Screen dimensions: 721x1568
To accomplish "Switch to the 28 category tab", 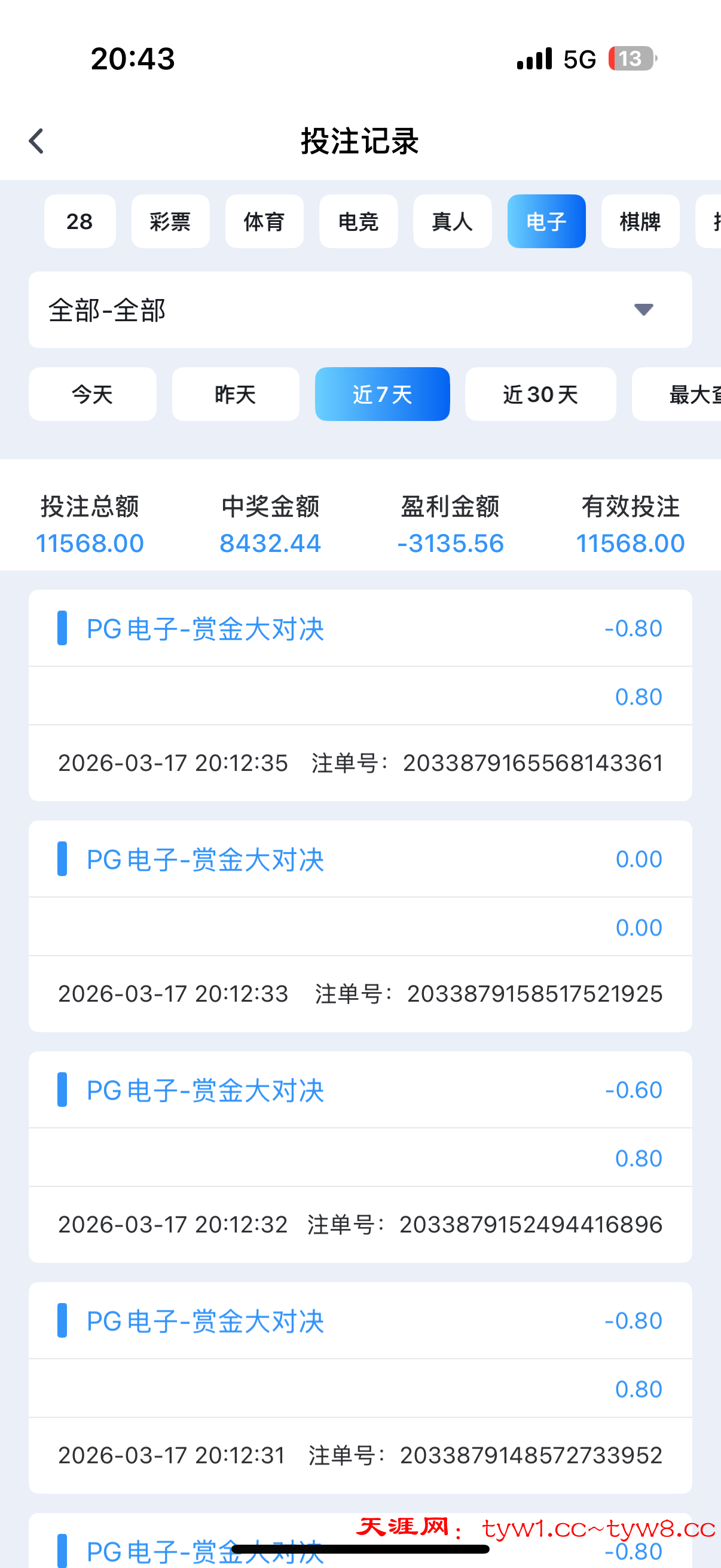I will point(80,221).
